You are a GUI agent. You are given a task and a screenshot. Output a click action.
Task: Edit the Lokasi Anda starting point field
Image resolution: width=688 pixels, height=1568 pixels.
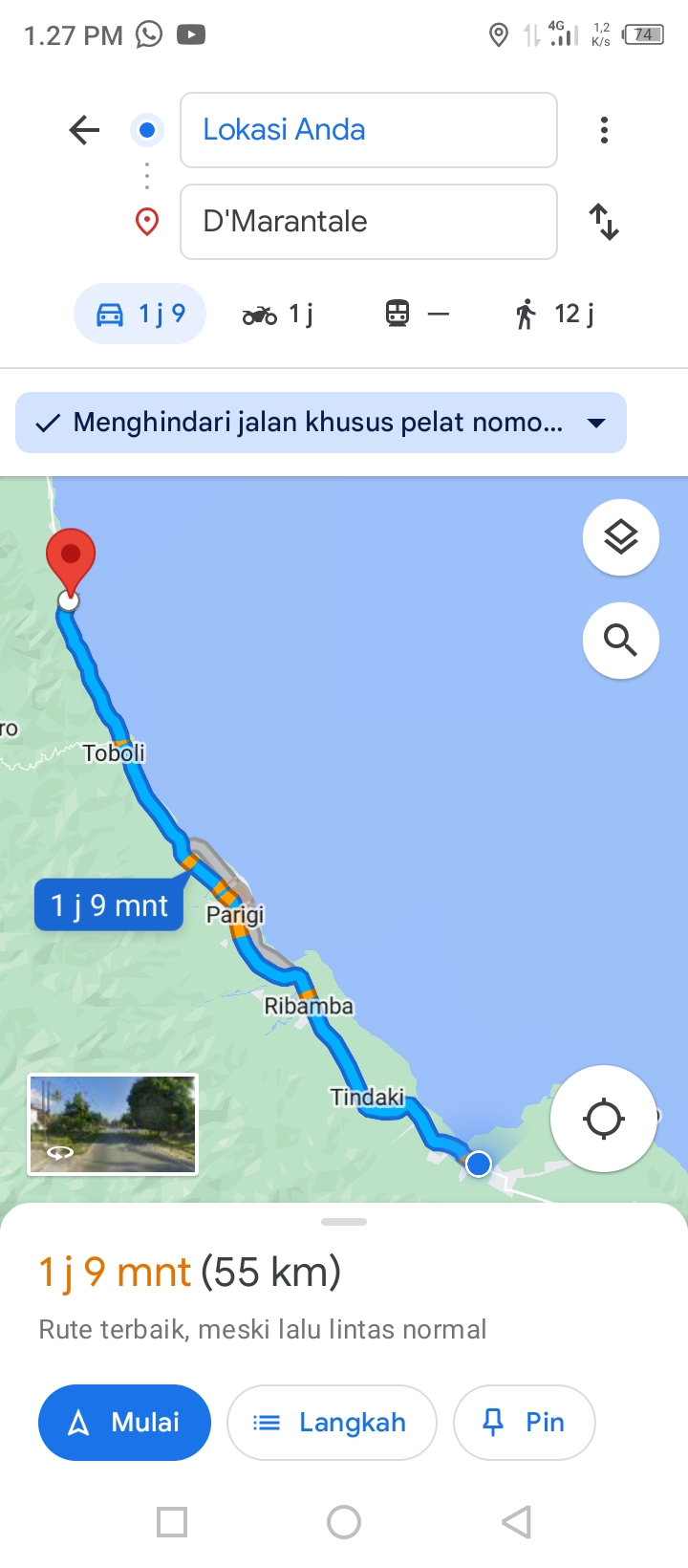click(369, 130)
